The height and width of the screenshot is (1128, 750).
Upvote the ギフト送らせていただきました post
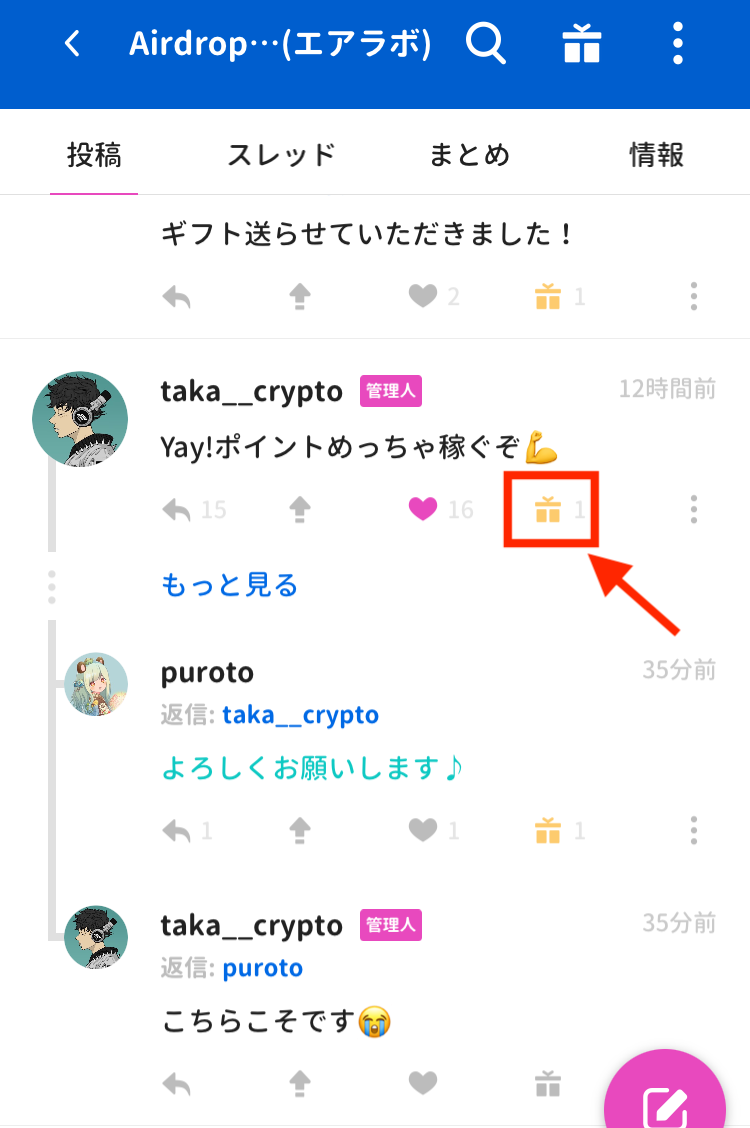click(x=300, y=296)
